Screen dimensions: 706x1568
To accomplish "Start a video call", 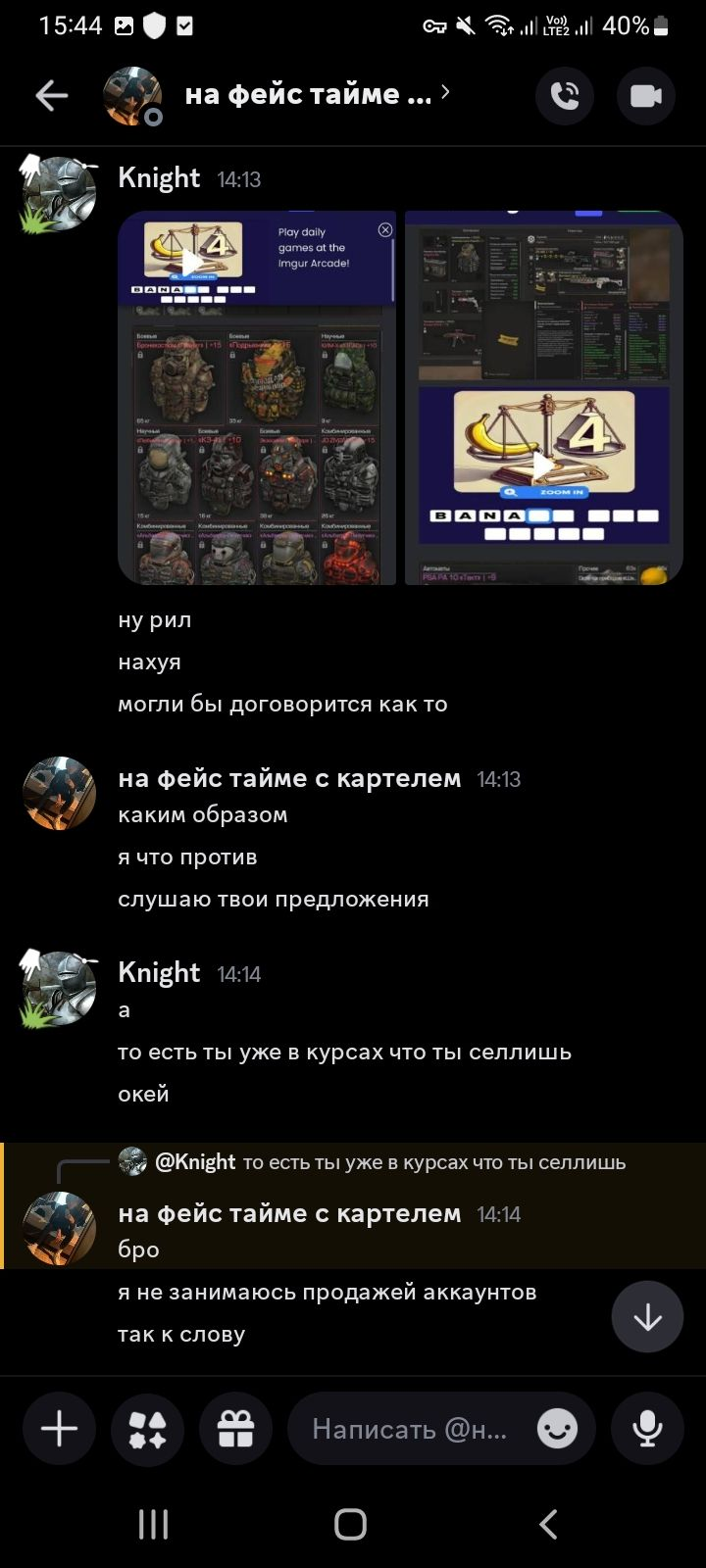I will tap(645, 95).
